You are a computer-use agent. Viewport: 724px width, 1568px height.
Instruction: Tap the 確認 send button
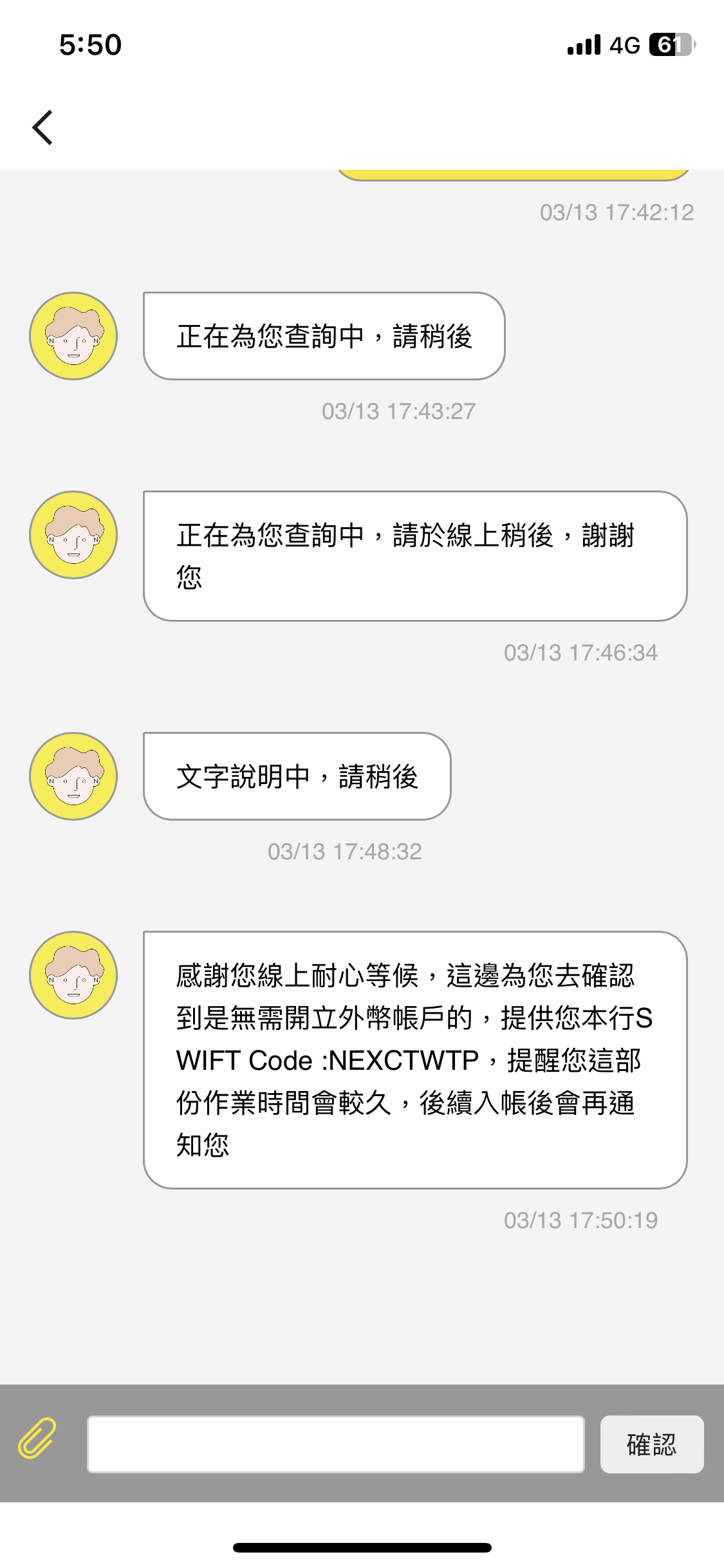(651, 1444)
